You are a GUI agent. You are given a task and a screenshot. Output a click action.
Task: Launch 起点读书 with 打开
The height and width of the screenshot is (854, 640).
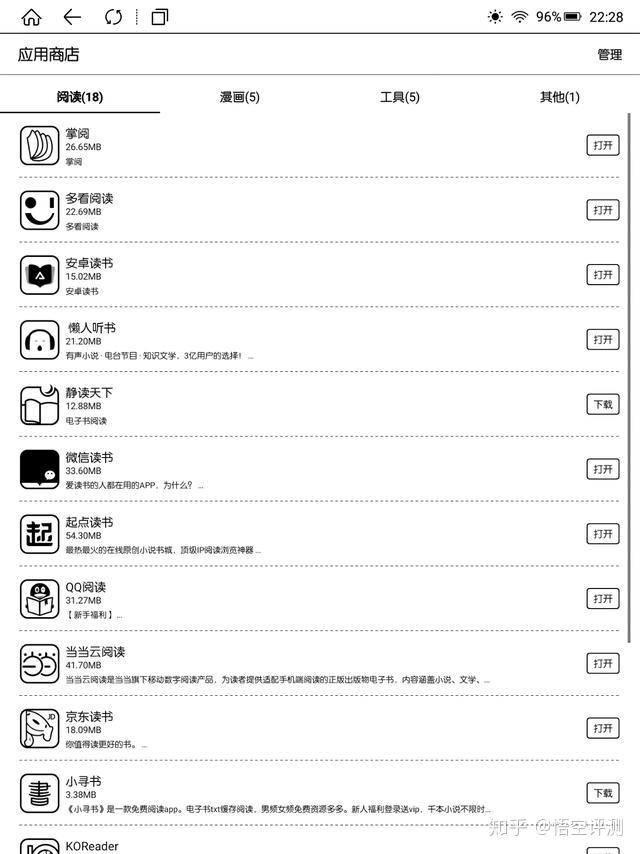[602, 534]
